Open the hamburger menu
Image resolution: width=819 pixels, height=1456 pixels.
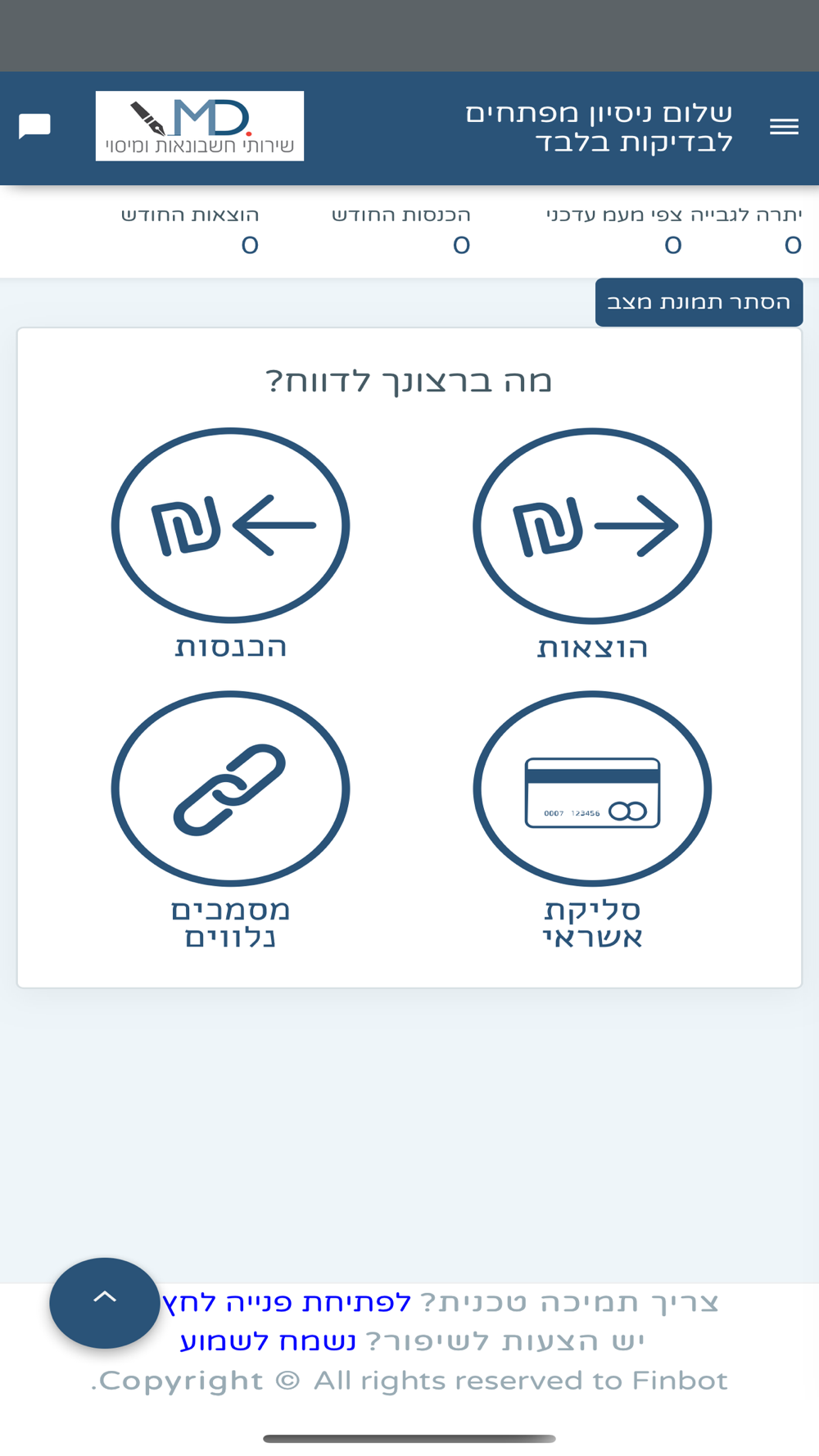[784, 127]
